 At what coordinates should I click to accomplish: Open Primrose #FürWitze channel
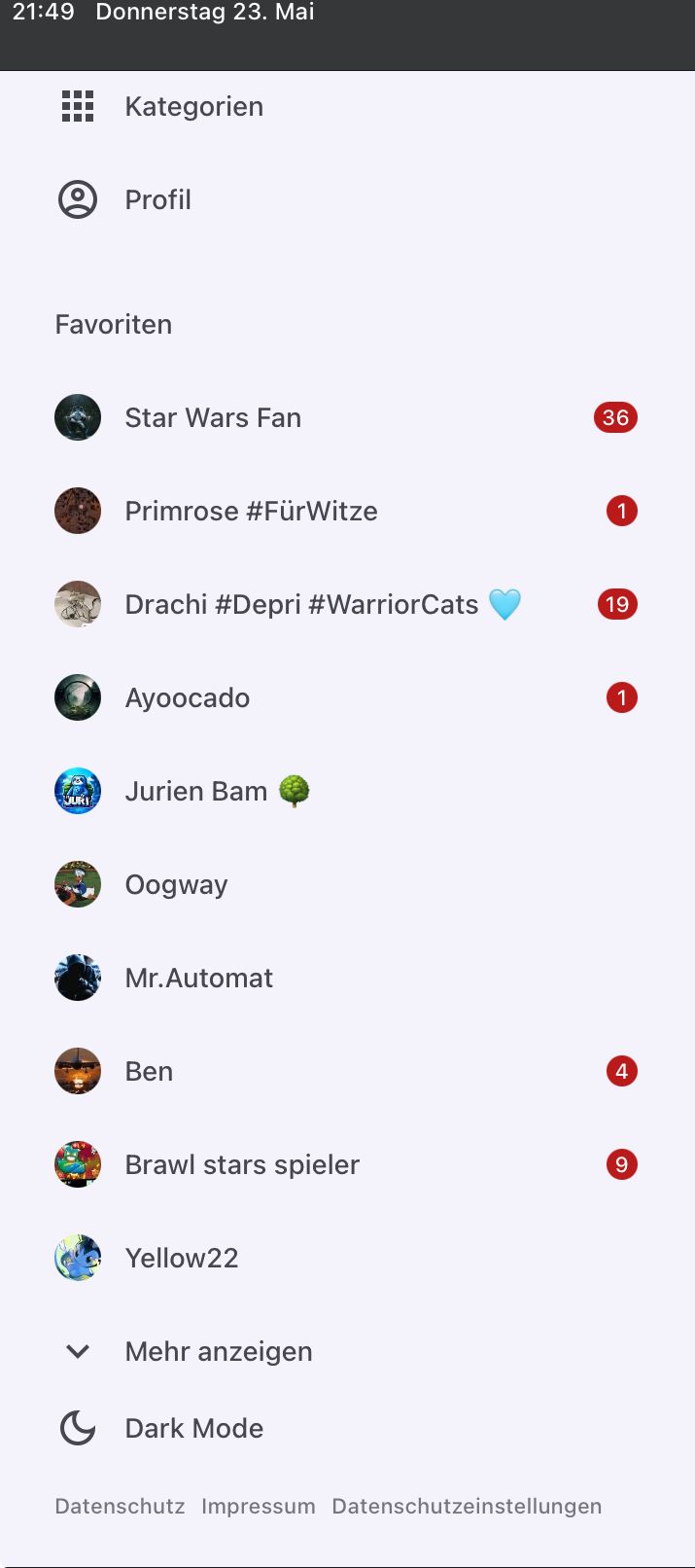(x=251, y=512)
